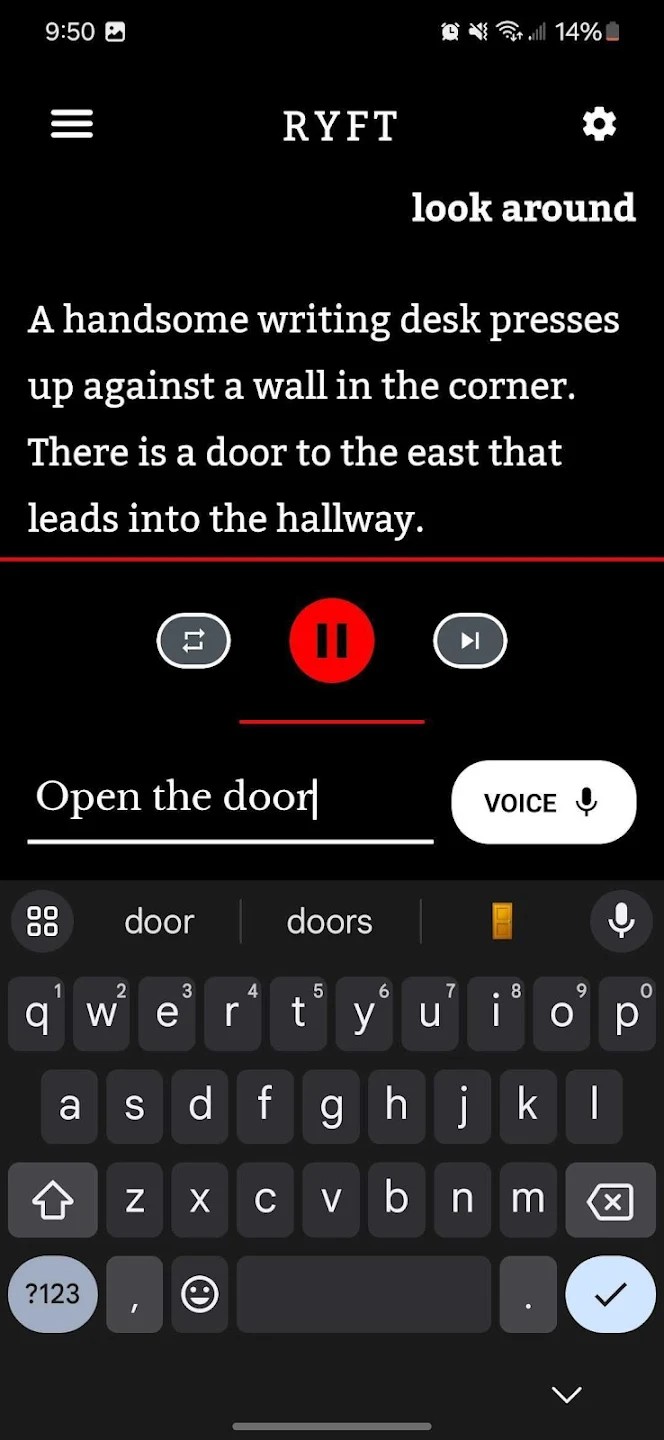Image resolution: width=664 pixels, height=1440 pixels.
Task: Tap the keyboard microphone icon
Action: click(621, 921)
